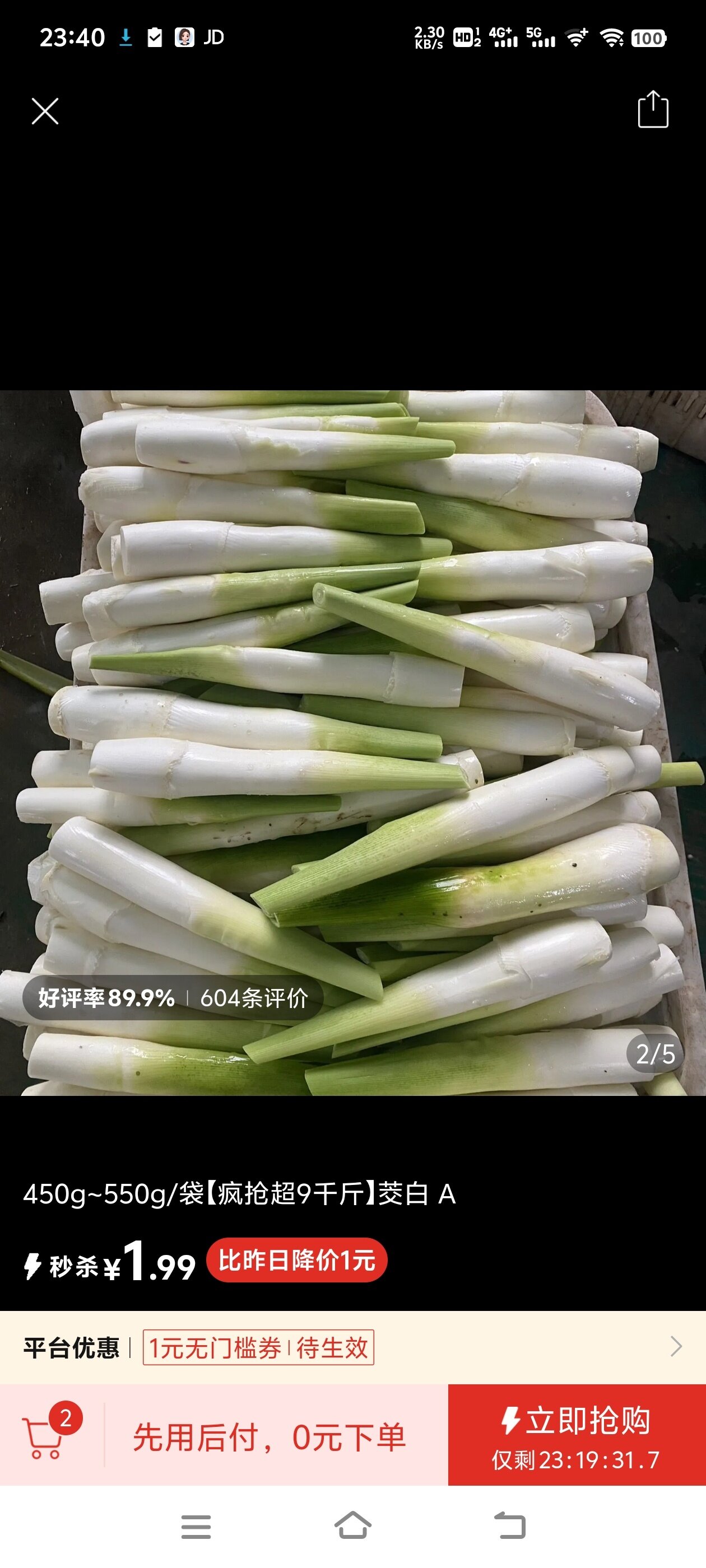The width and height of the screenshot is (706, 1568).
Task: Close the product image viewer
Action: (x=45, y=111)
